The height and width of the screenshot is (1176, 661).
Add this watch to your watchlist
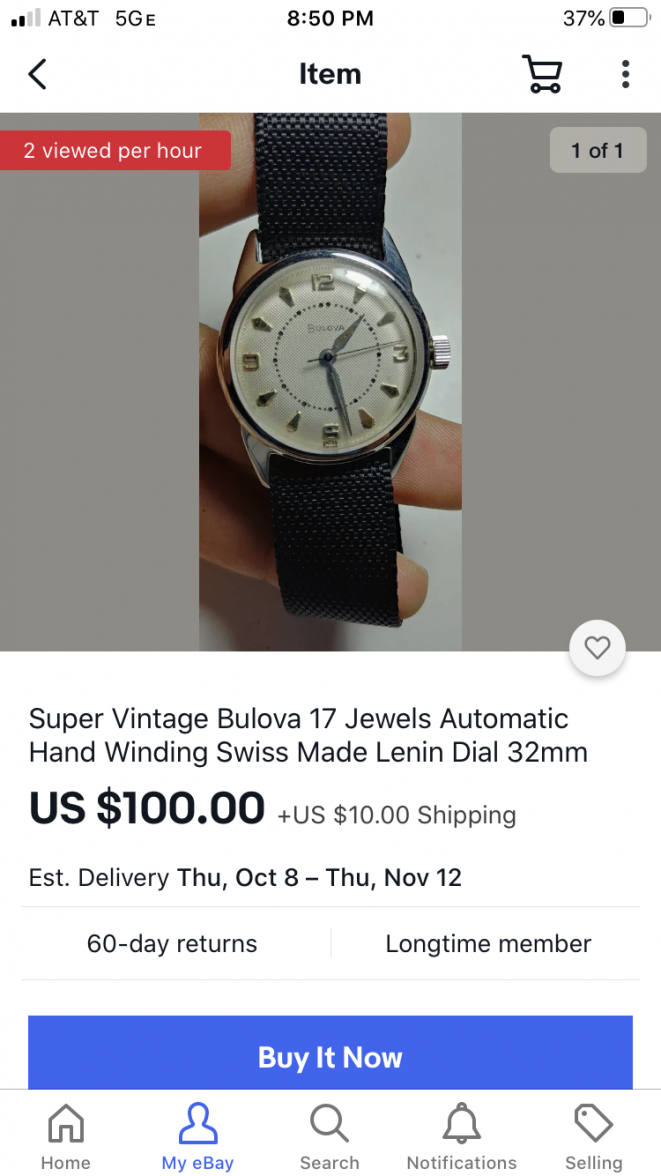tap(597, 648)
